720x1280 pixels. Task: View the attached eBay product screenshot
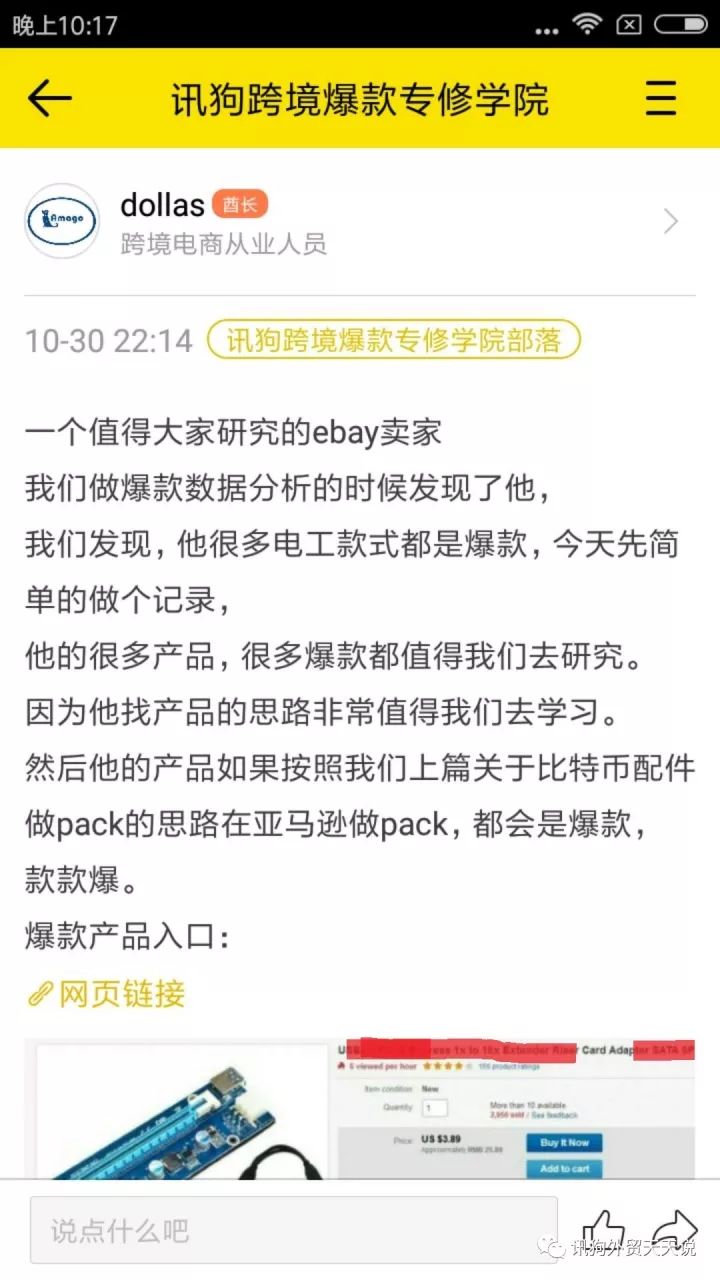click(x=360, y=1108)
